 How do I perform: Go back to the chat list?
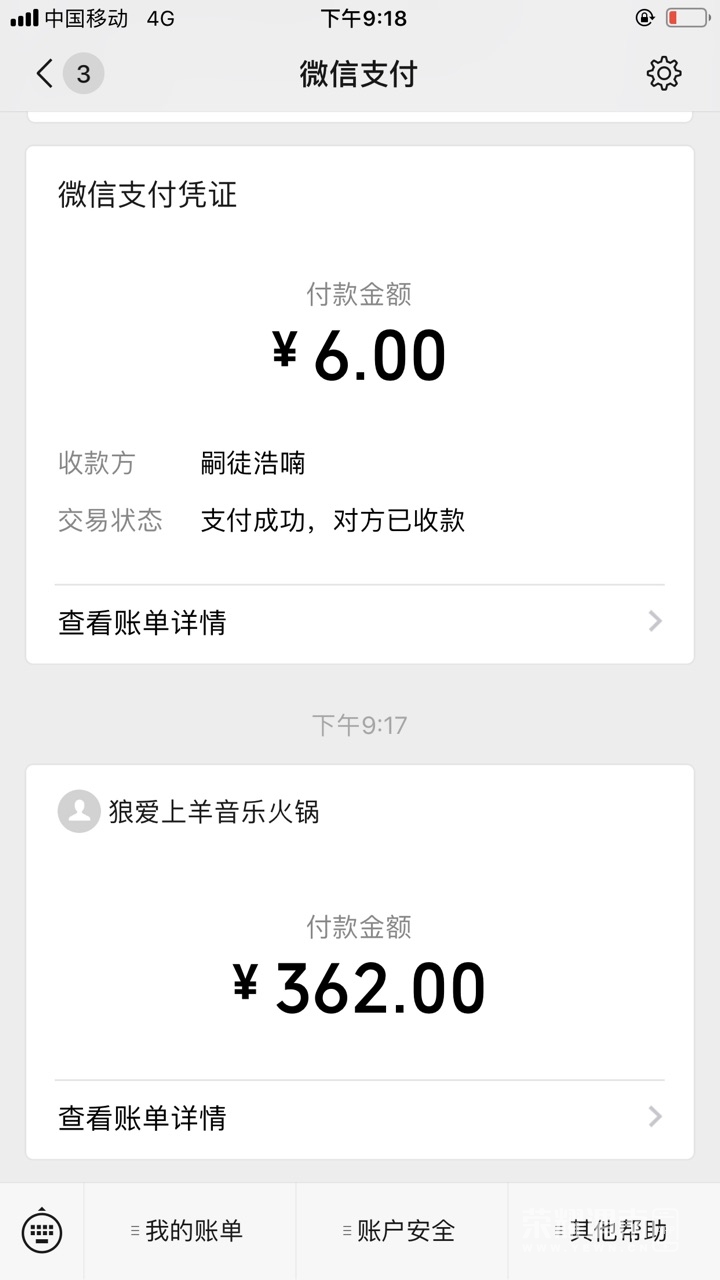pos(45,74)
